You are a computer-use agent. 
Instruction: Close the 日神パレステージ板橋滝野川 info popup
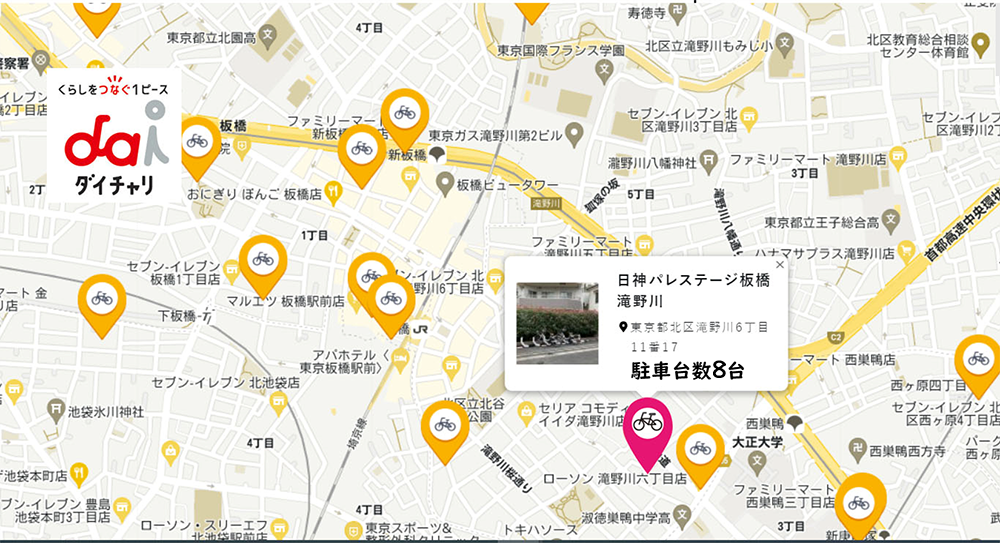coord(780,265)
